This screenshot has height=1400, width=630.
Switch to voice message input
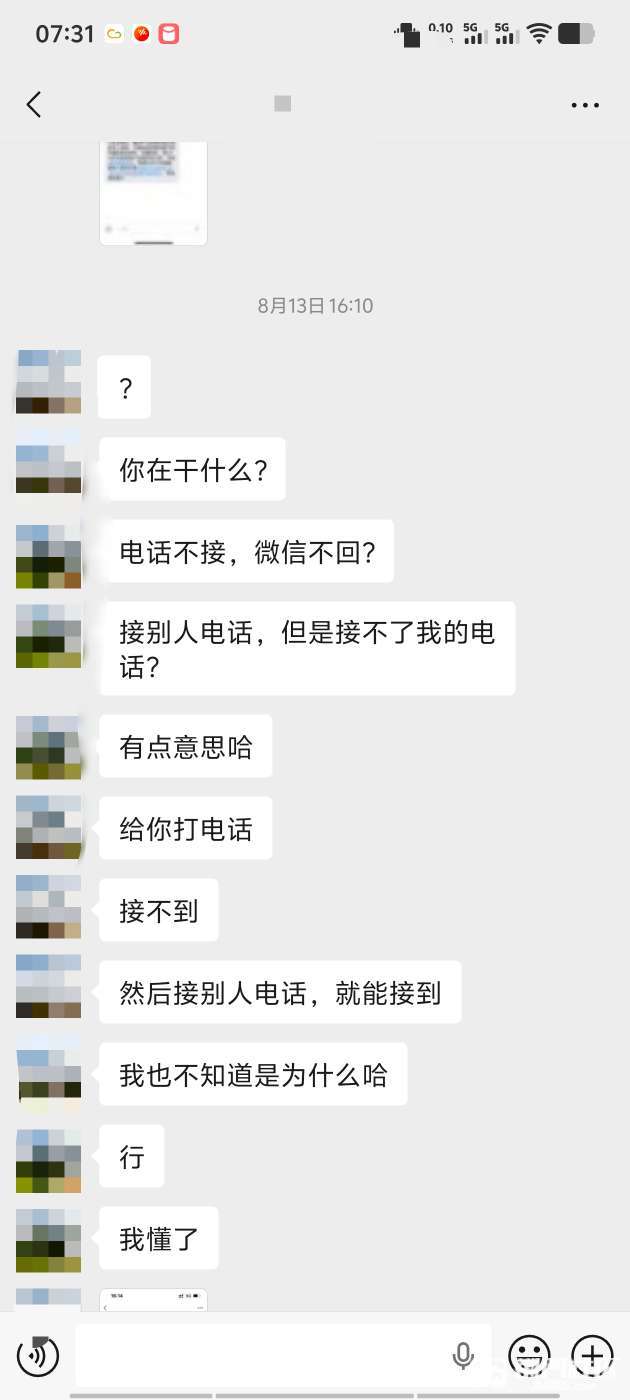(x=38, y=1355)
